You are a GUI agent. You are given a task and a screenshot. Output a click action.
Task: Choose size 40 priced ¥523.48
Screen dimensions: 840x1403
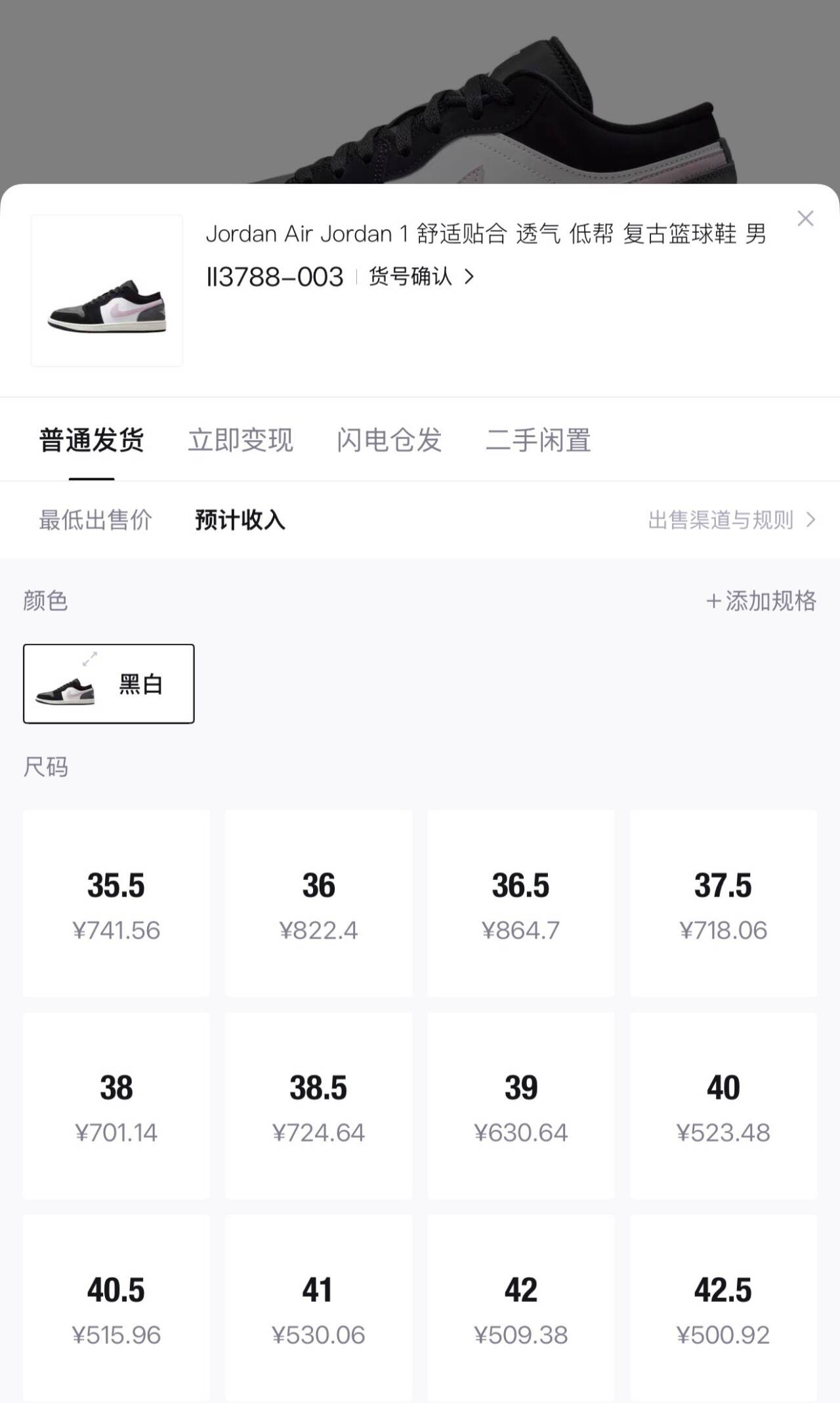point(724,1106)
